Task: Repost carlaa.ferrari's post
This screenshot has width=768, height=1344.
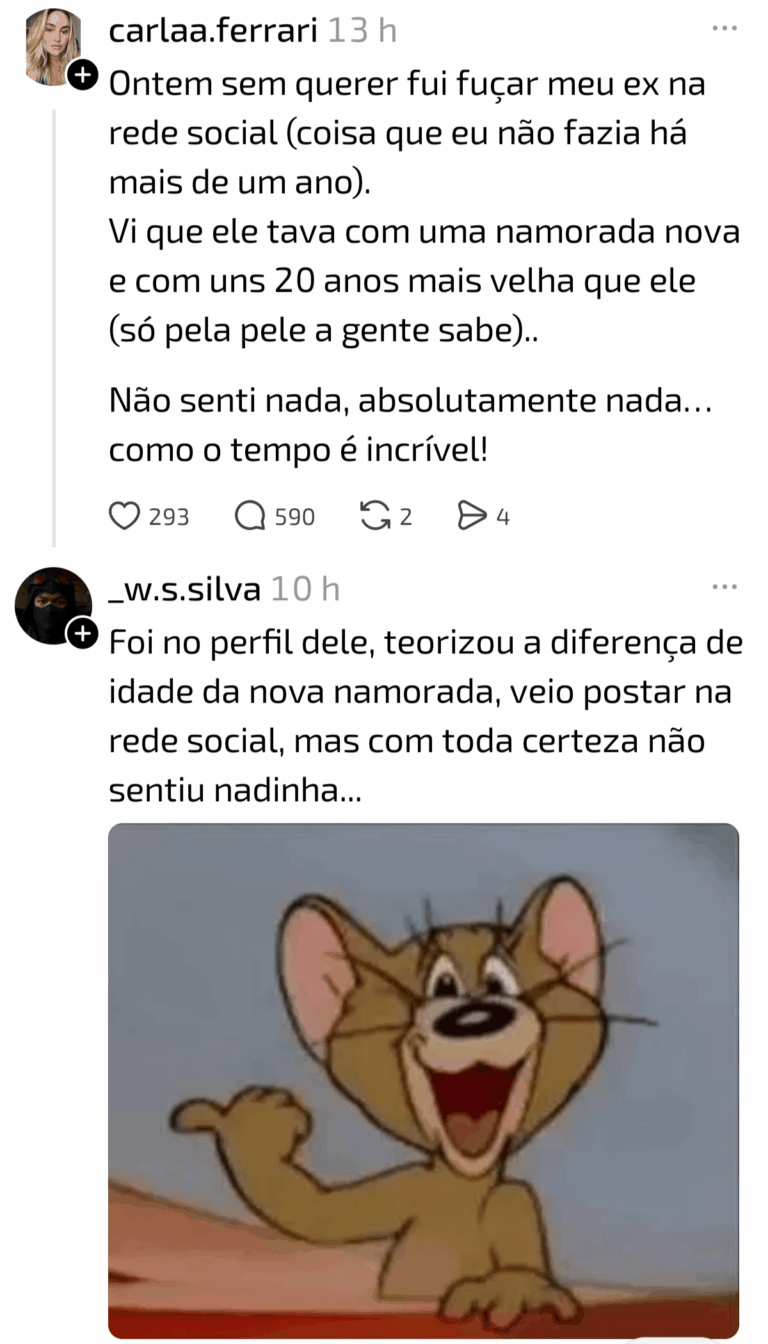Action: (x=375, y=516)
